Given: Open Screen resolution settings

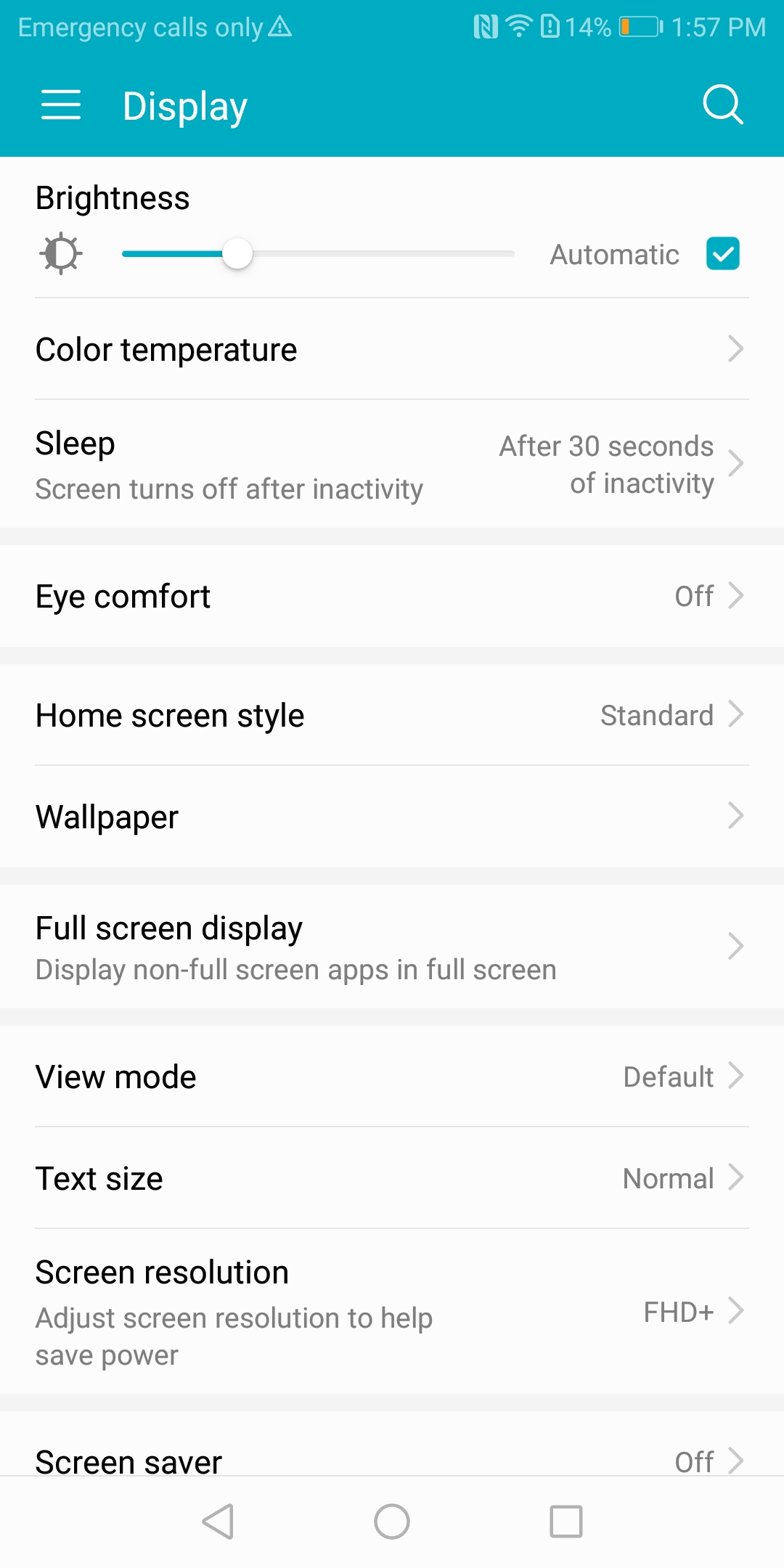Looking at the screenshot, I should click(392, 1312).
